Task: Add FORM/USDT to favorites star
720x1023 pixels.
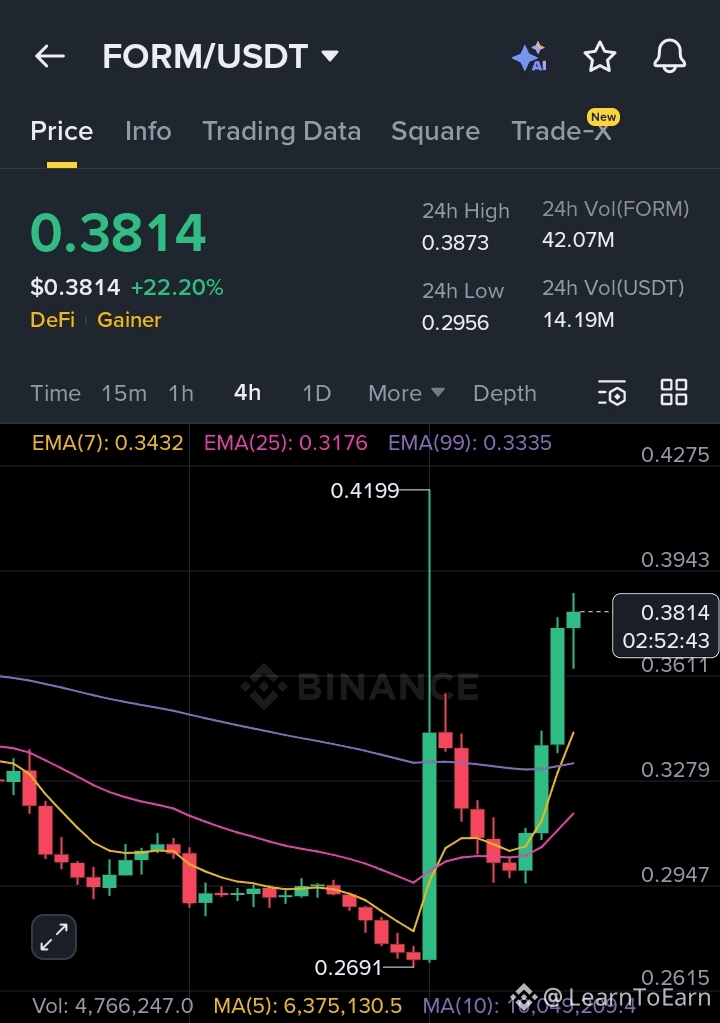Action: click(600, 57)
